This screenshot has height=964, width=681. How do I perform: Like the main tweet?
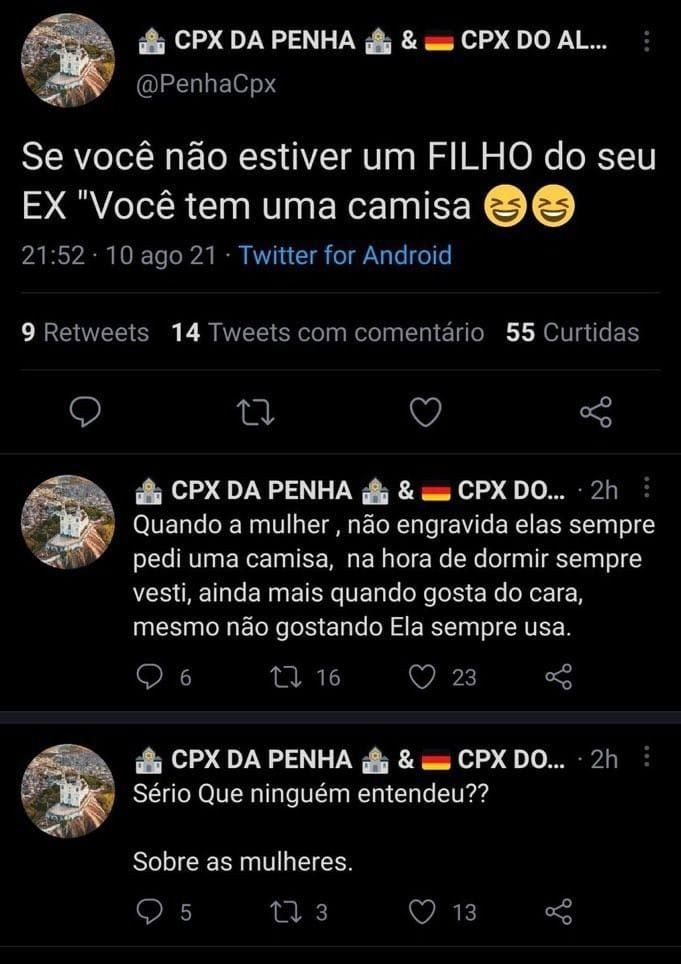(x=425, y=412)
